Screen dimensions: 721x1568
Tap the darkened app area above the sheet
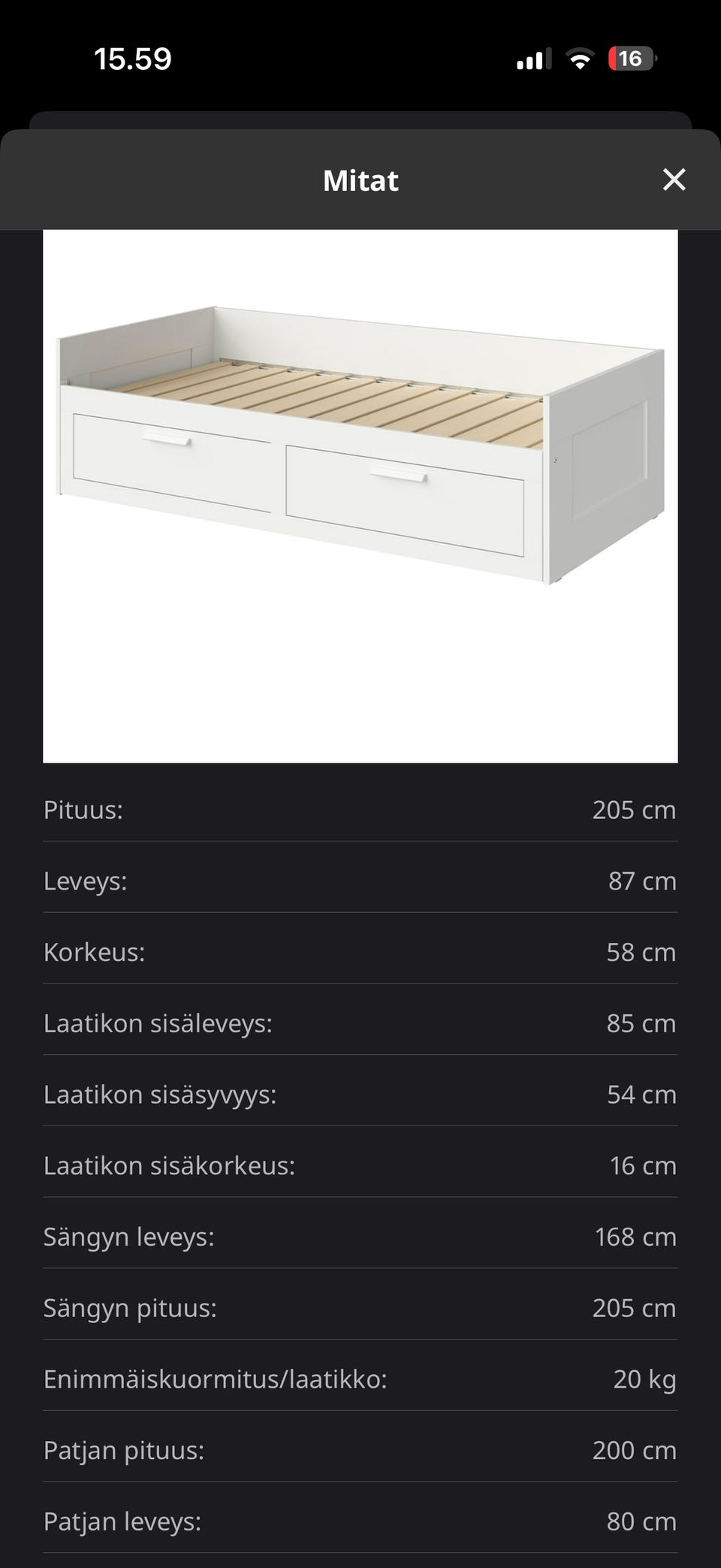[x=360, y=120]
